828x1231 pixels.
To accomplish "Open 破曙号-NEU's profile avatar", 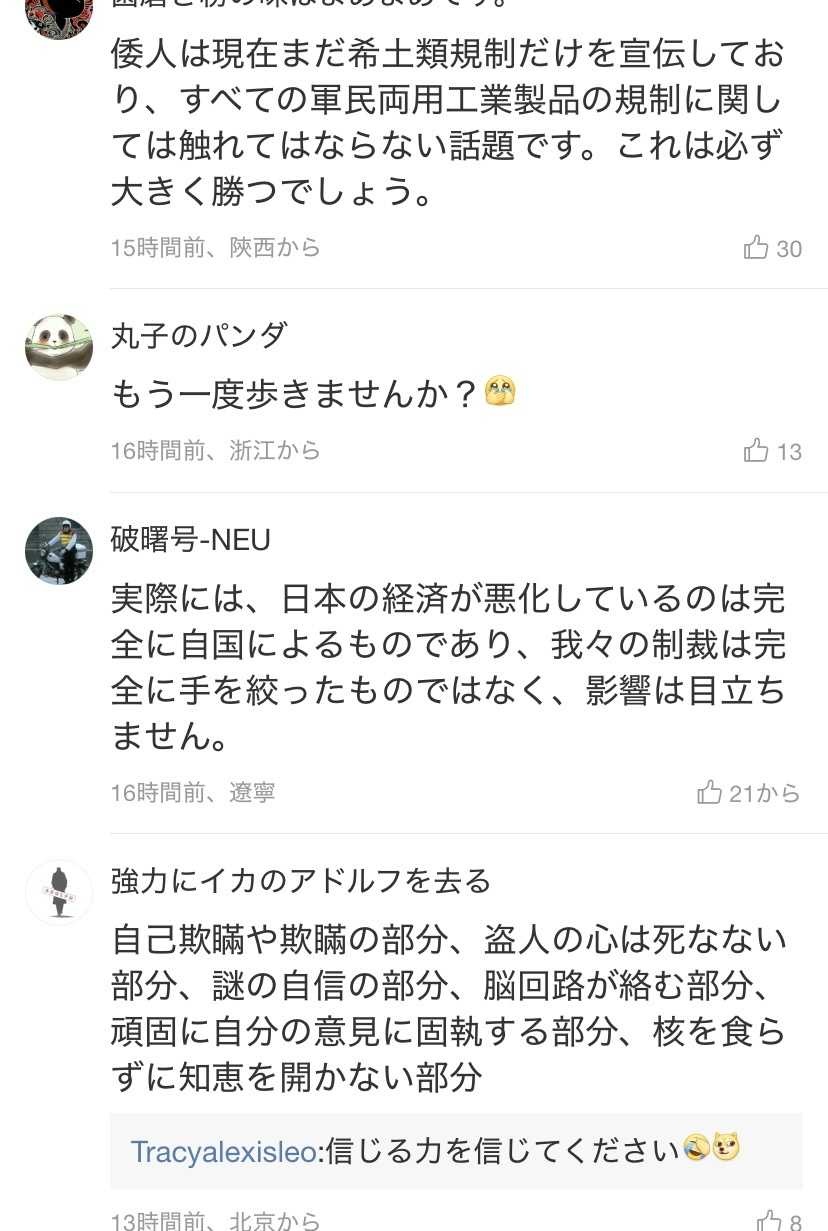I will click(x=59, y=551).
